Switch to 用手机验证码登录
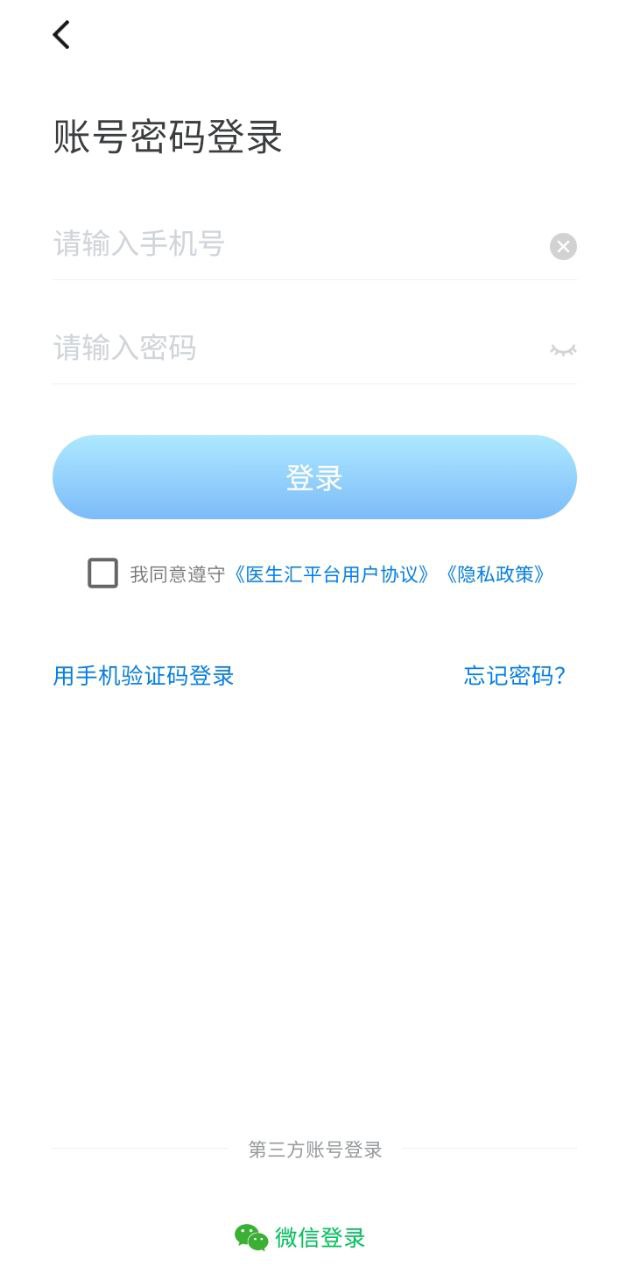This screenshot has width=630, height=1280. [x=143, y=676]
